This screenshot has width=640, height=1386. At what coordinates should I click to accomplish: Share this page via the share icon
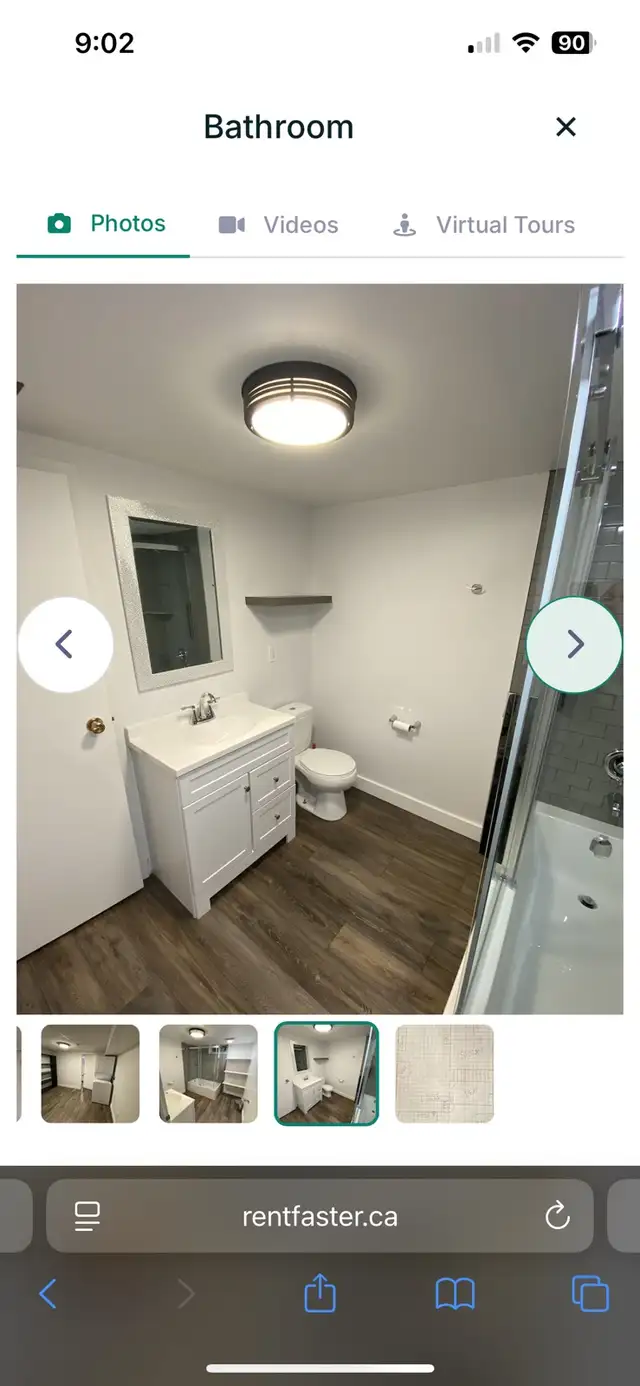(x=319, y=1293)
